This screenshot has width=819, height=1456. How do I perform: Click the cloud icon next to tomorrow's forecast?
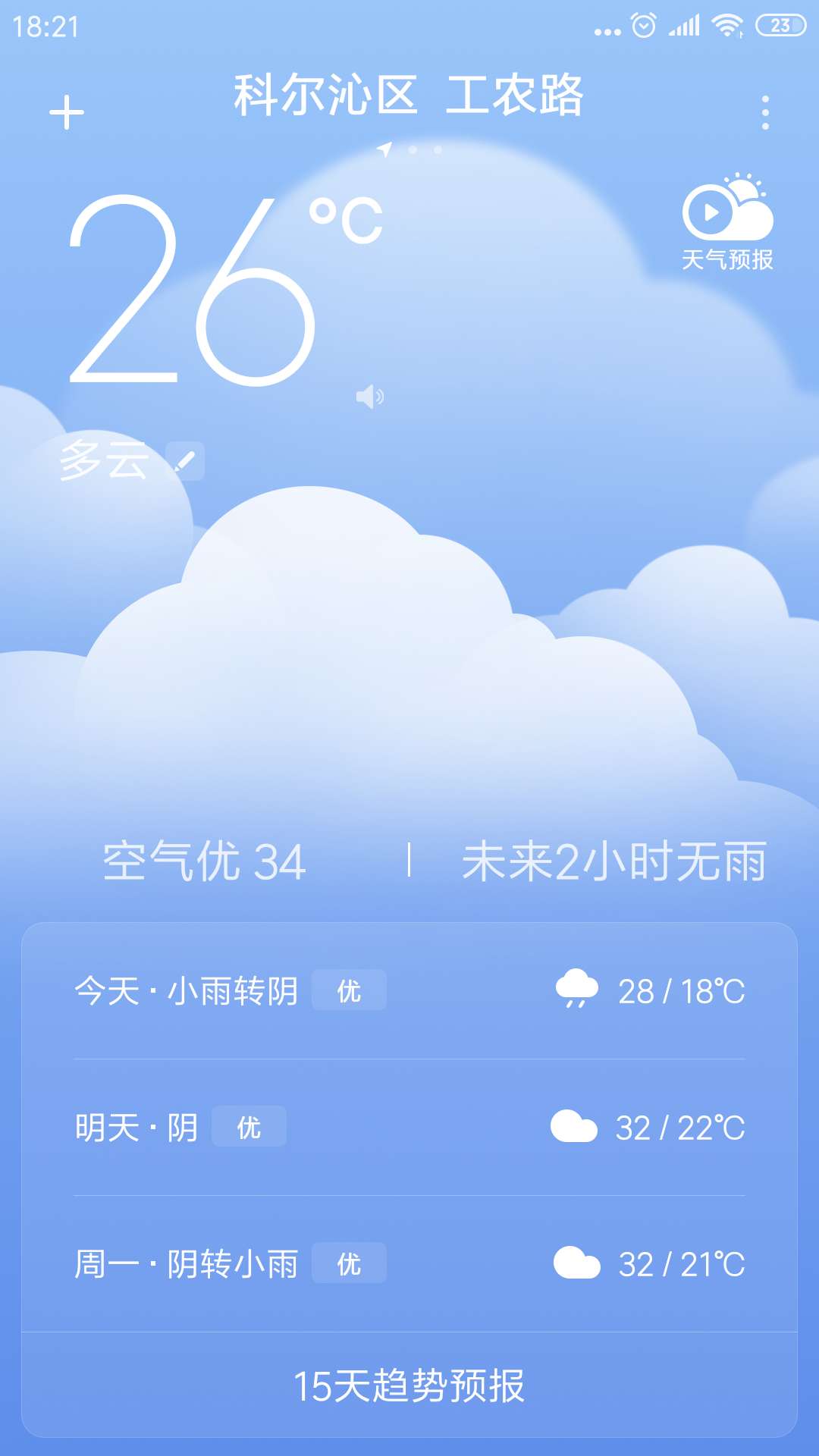pyautogui.click(x=576, y=1128)
